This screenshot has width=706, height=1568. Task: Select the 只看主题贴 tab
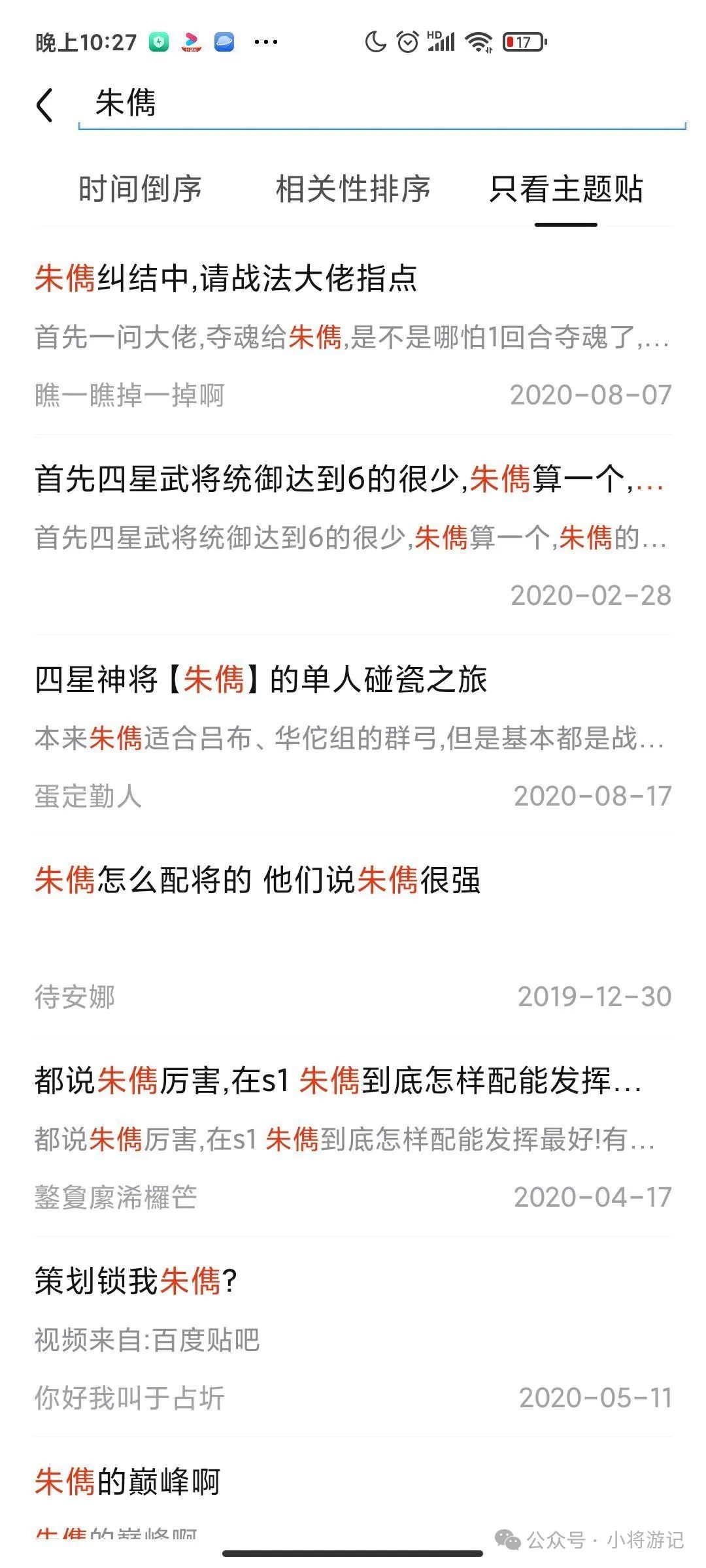click(x=566, y=189)
